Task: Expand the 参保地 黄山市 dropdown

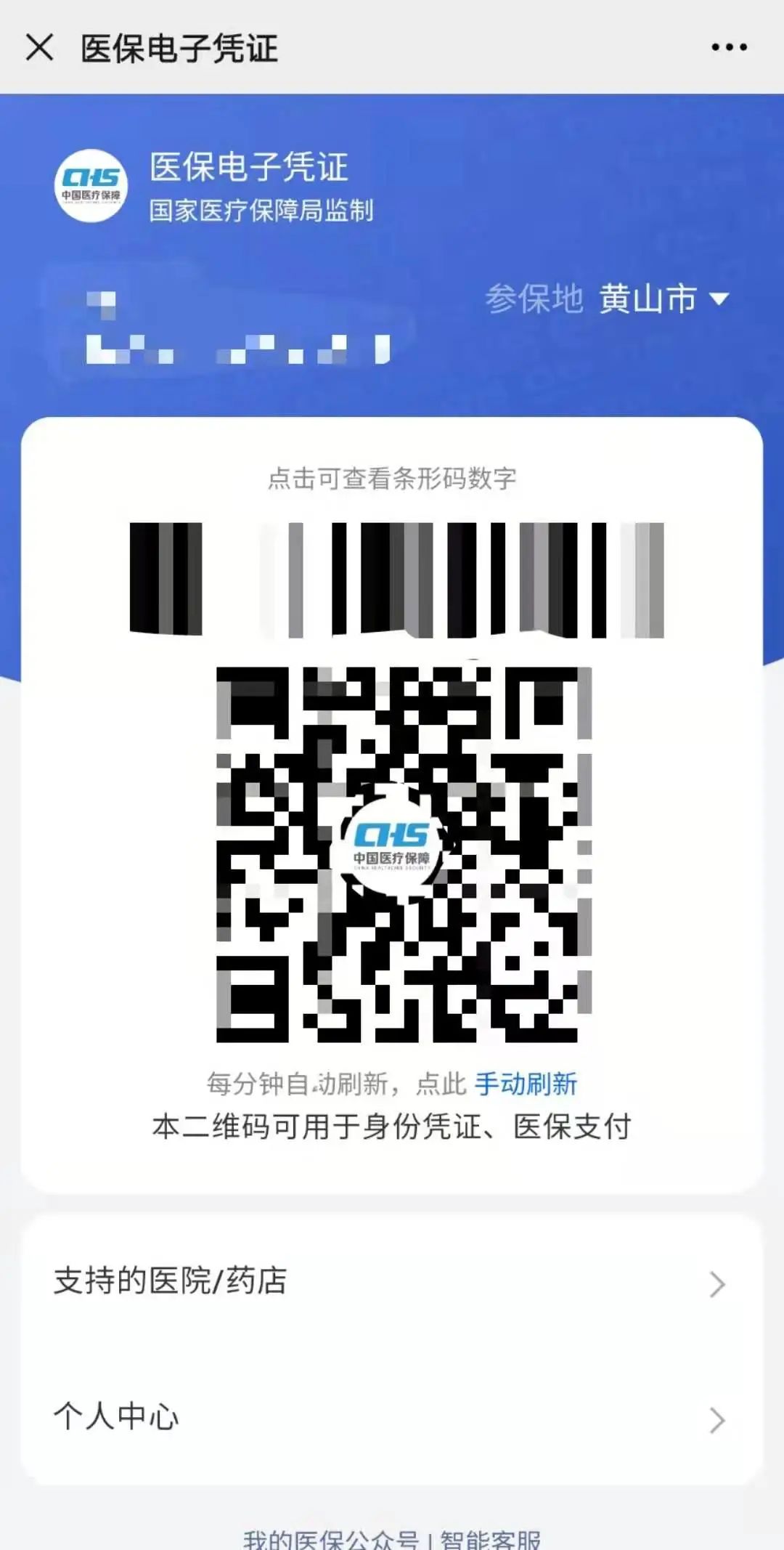Action: [x=607, y=299]
